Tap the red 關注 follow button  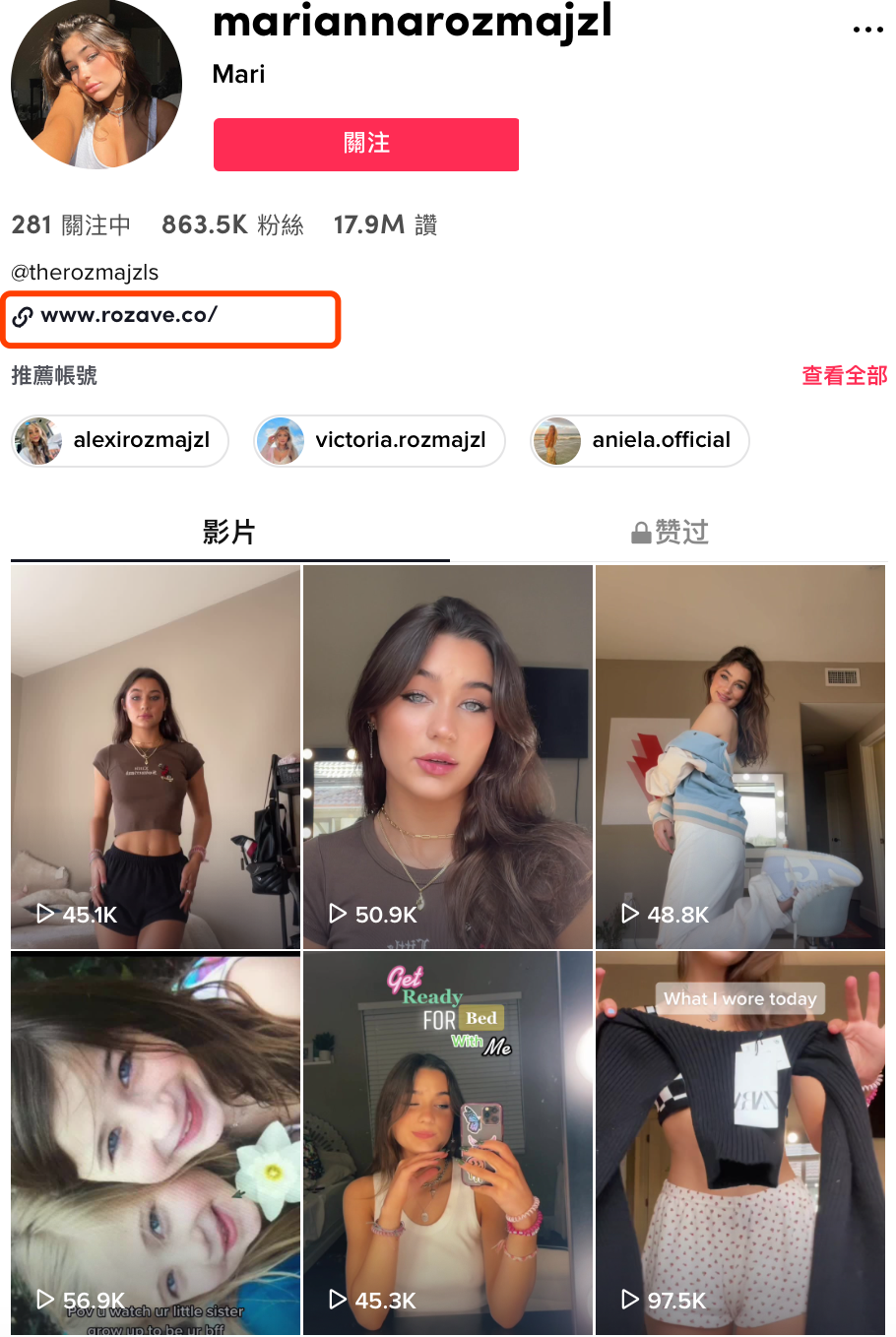pos(366,144)
